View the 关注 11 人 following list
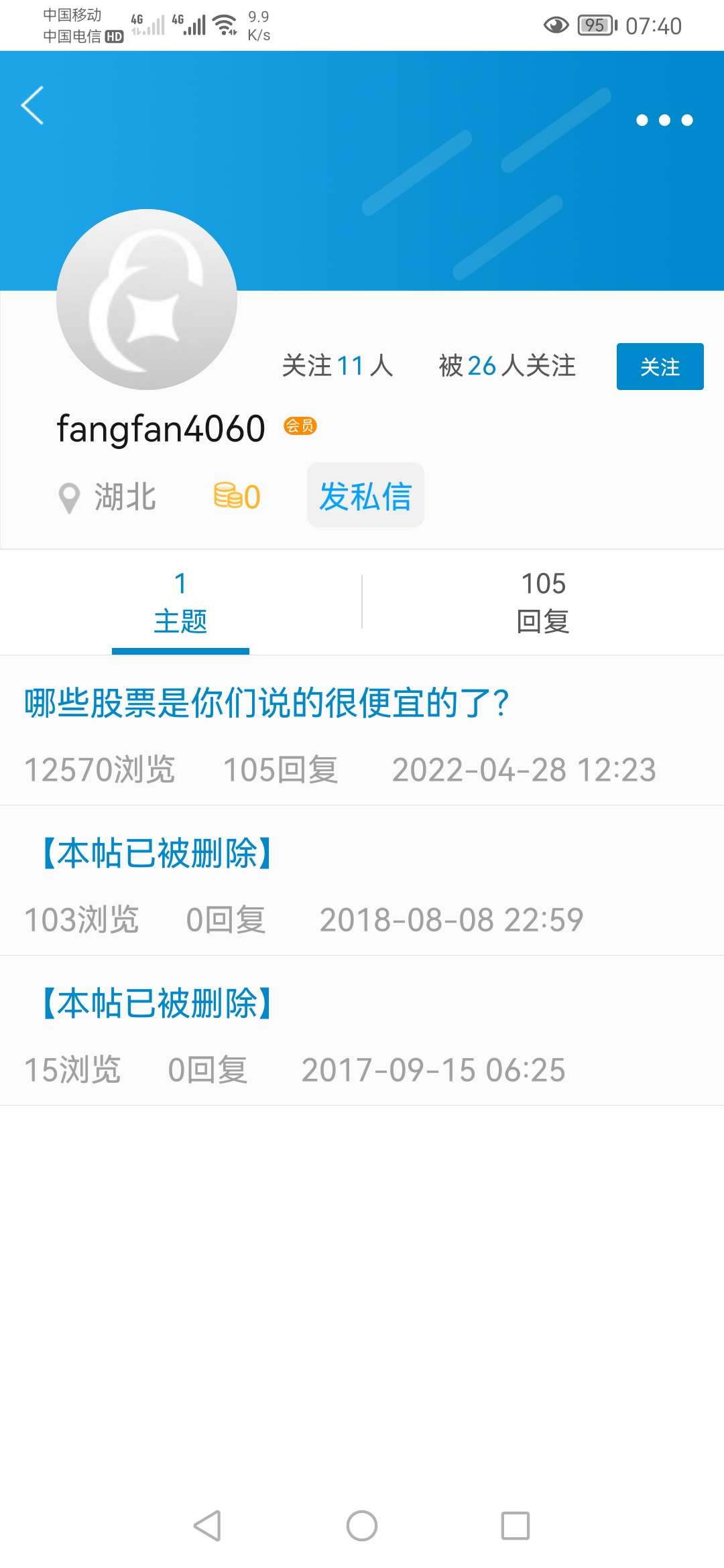This screenshot has height=1568, width=724. click(x=337, y=366)
